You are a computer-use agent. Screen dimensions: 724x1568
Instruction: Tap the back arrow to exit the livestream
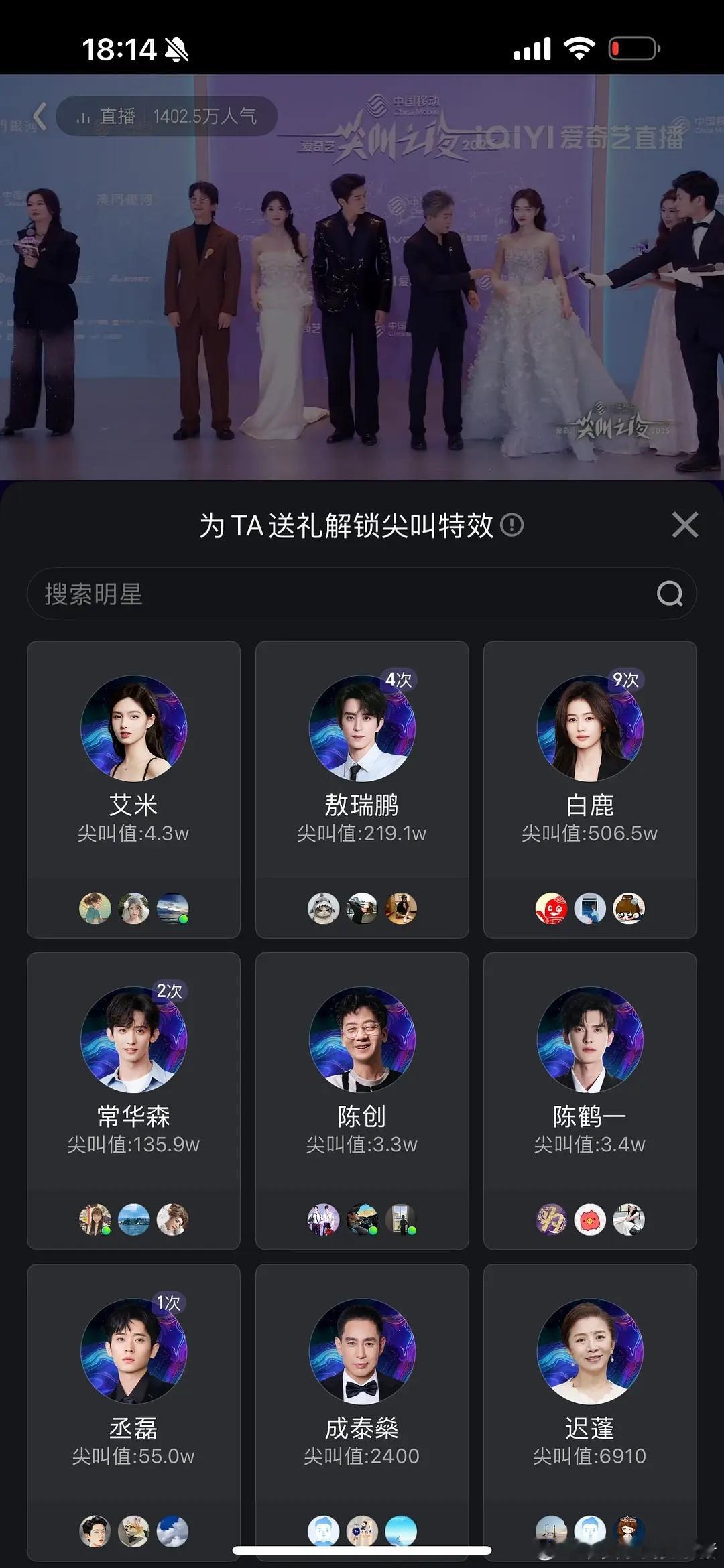click(x=42, y=115)
